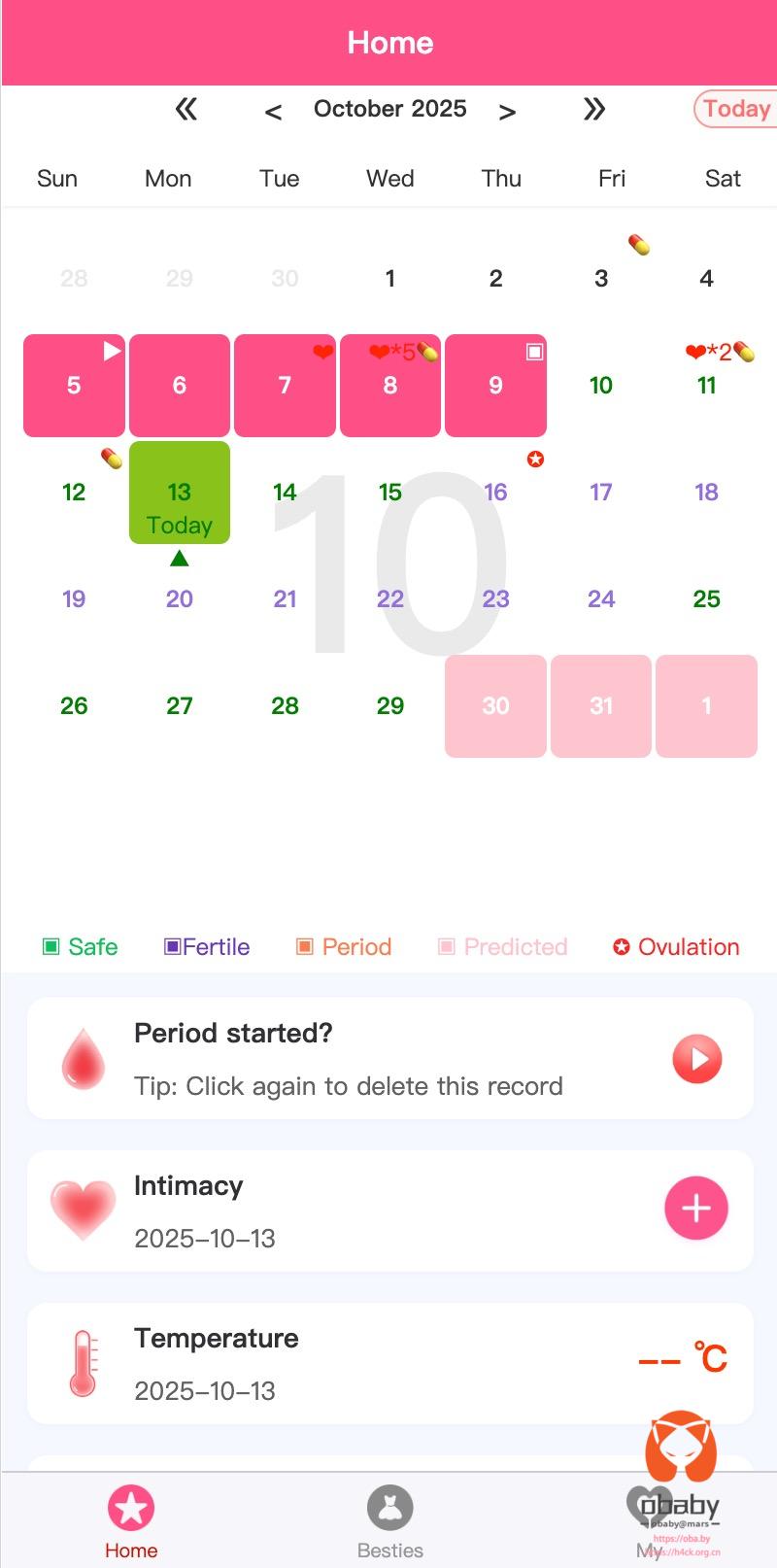This screenshot has width=777, height=1568.
Task: Go to the previous year
Action: click(x=186, y=110)
